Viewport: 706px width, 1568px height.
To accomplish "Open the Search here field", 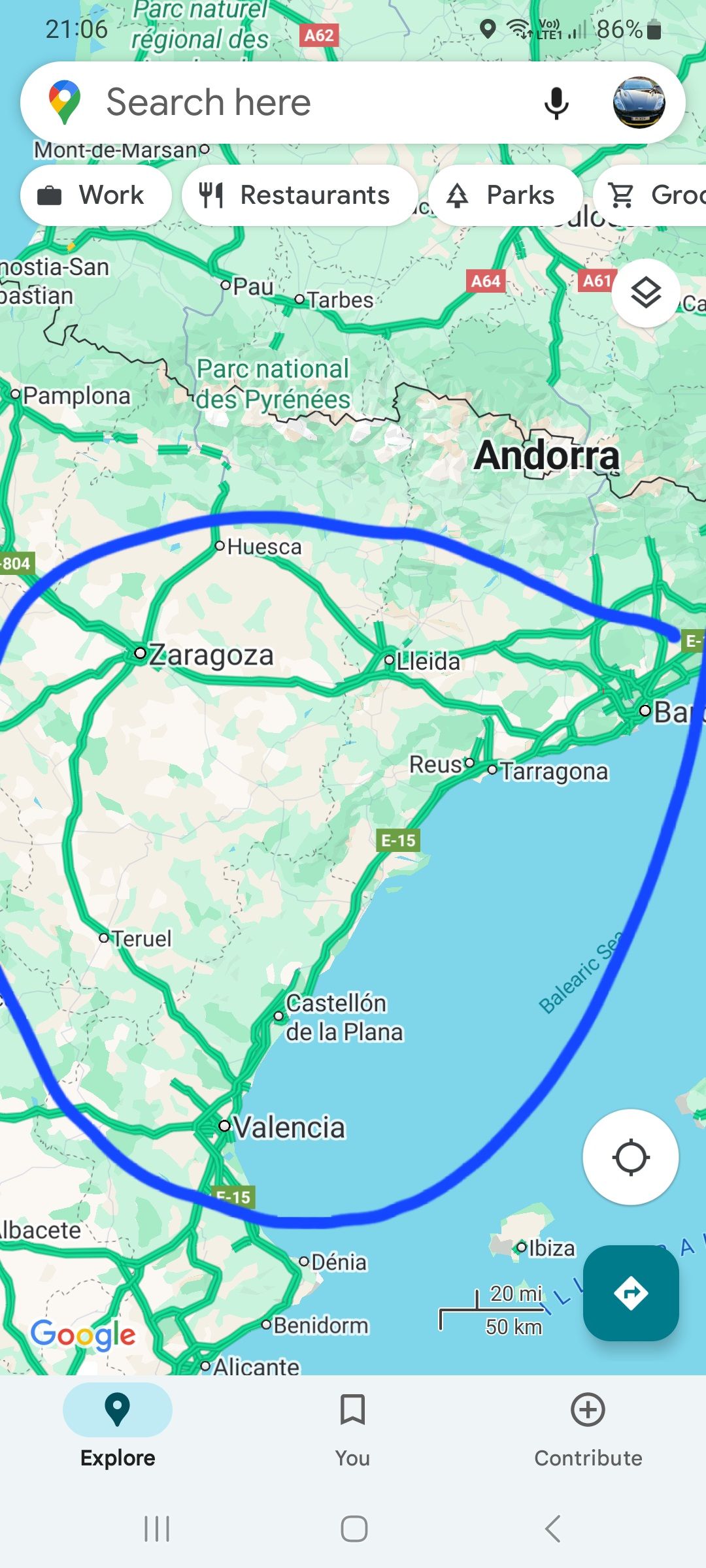I will [x=261, y=103].
